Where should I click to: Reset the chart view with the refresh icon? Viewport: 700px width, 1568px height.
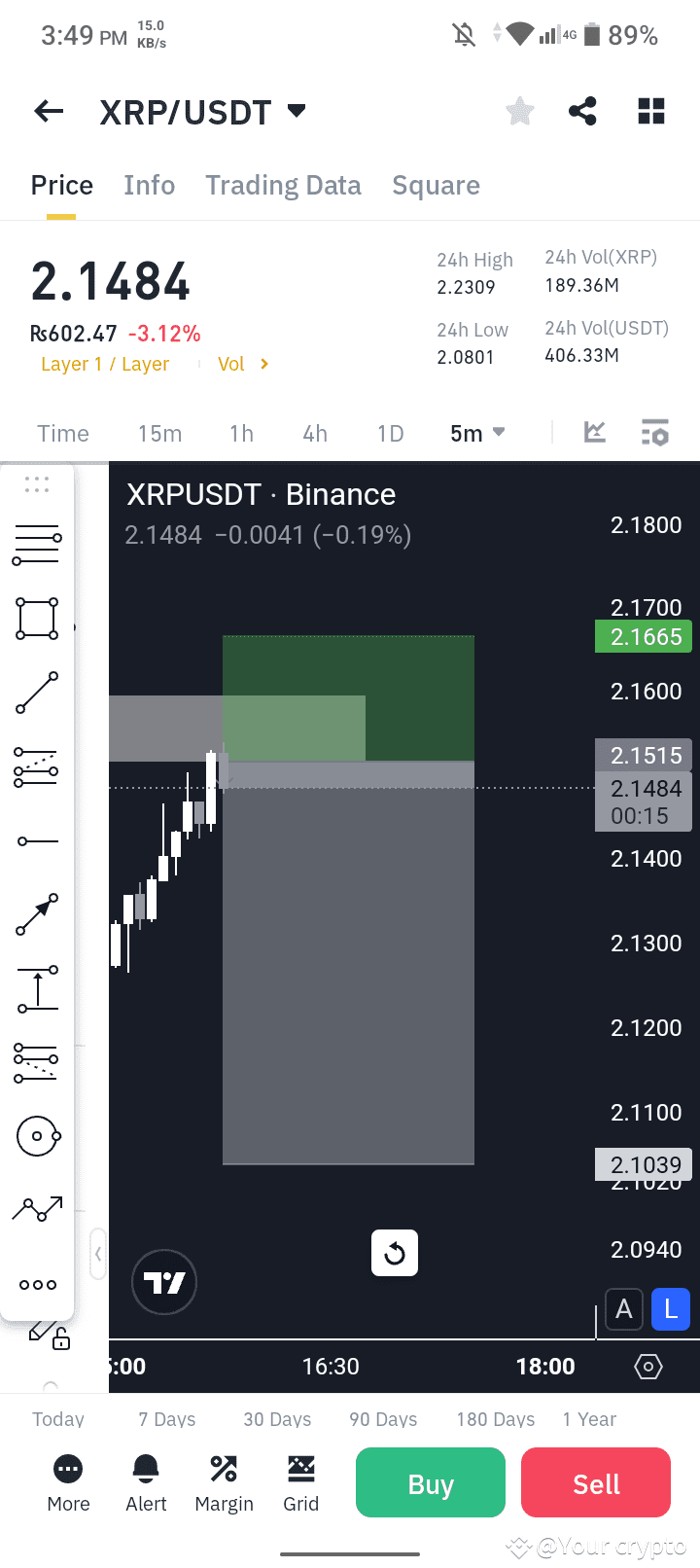click(394, 1253)
